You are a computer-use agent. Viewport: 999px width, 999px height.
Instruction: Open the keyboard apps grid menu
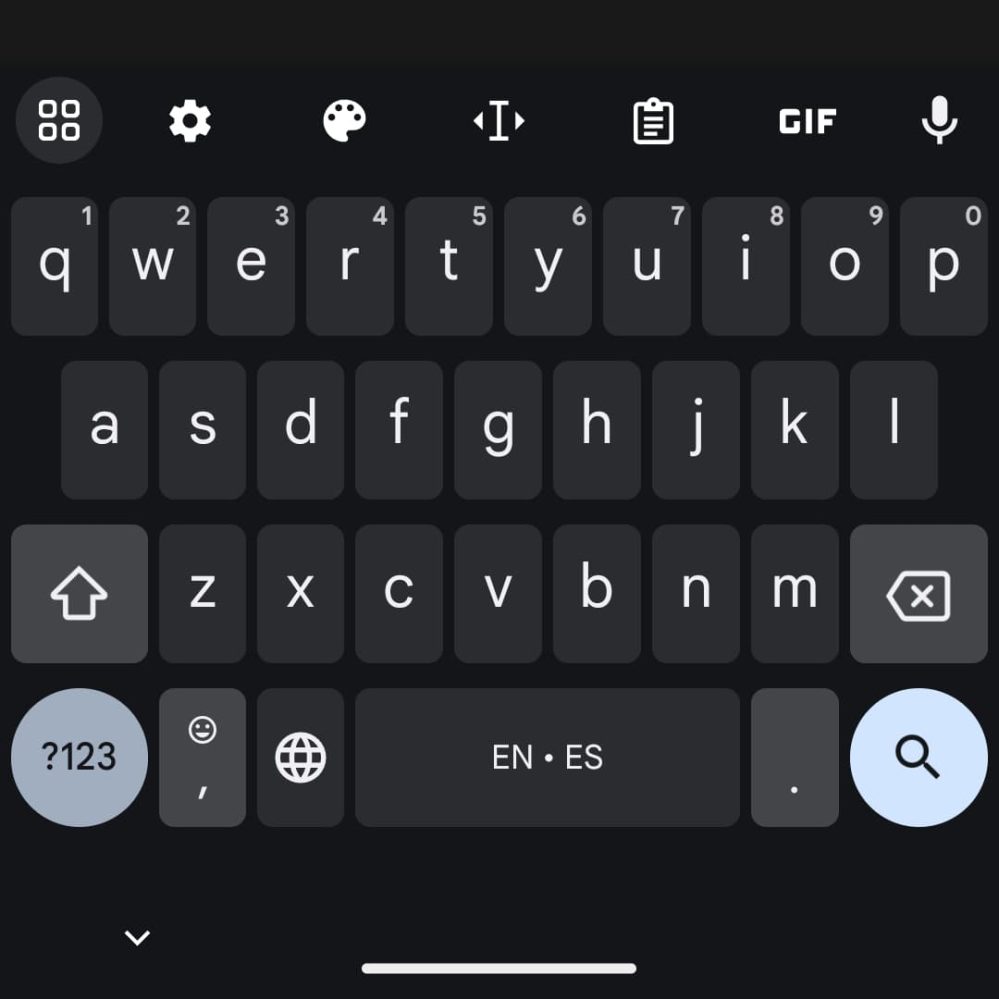59,121
